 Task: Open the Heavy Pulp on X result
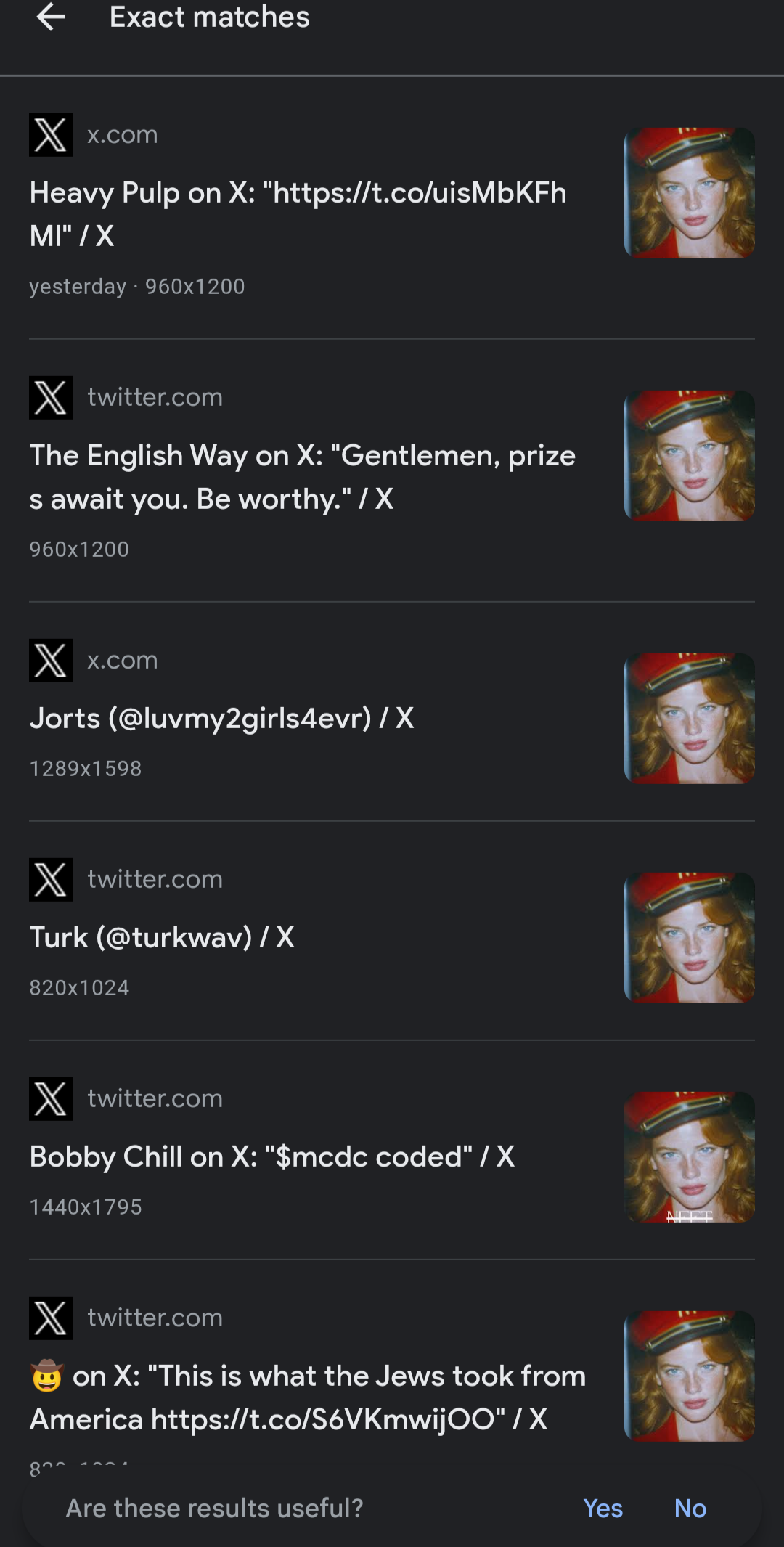(x=298, y=214)
